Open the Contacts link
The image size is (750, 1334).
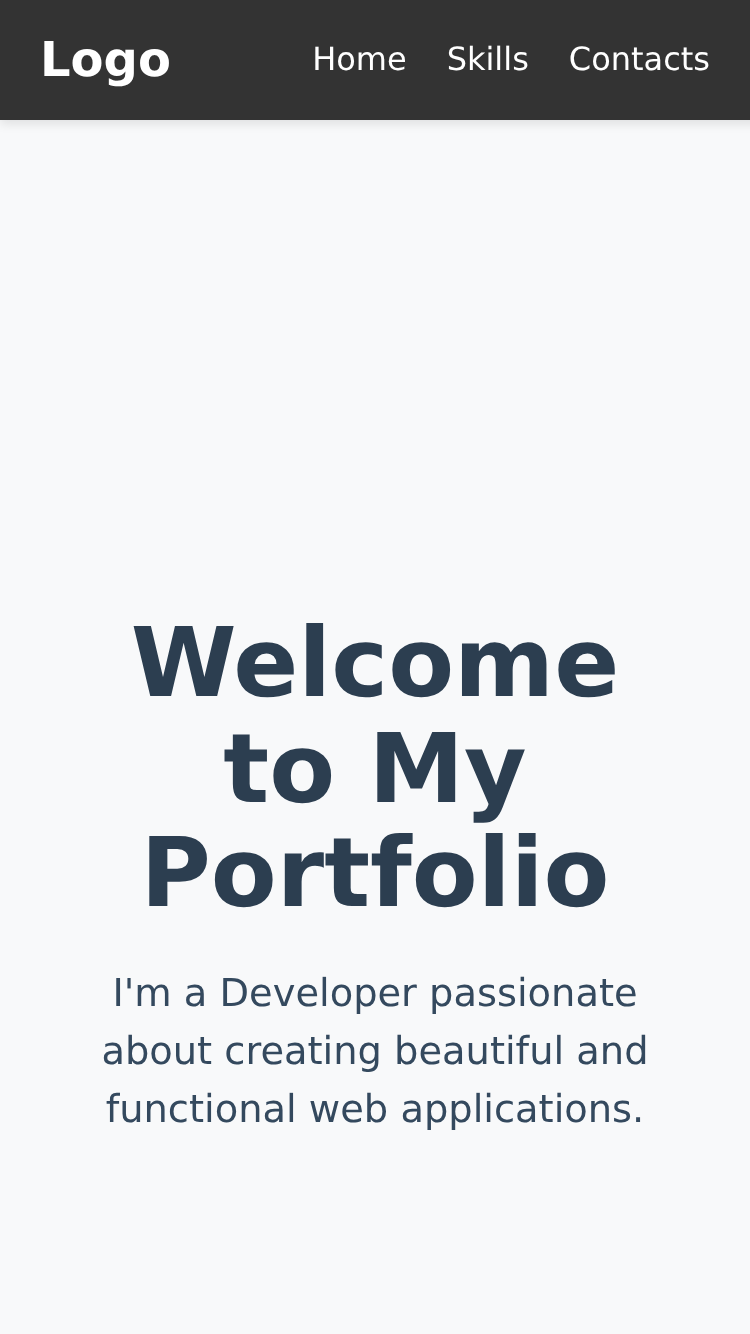tap(639, 60)
